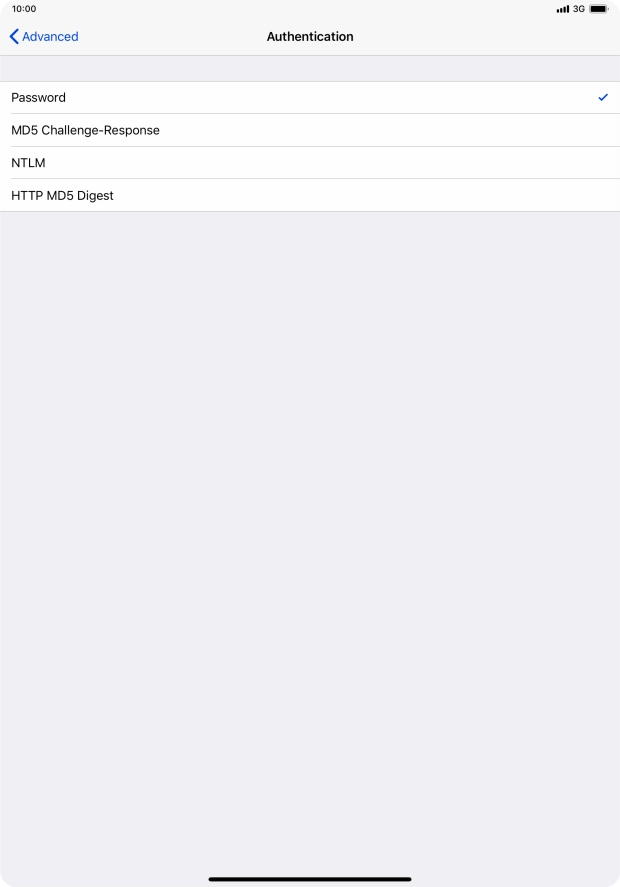The width and height of the screenshot is (620, 887).
Task: Go back to Advanced settings
Action: (x=44, y=36)
